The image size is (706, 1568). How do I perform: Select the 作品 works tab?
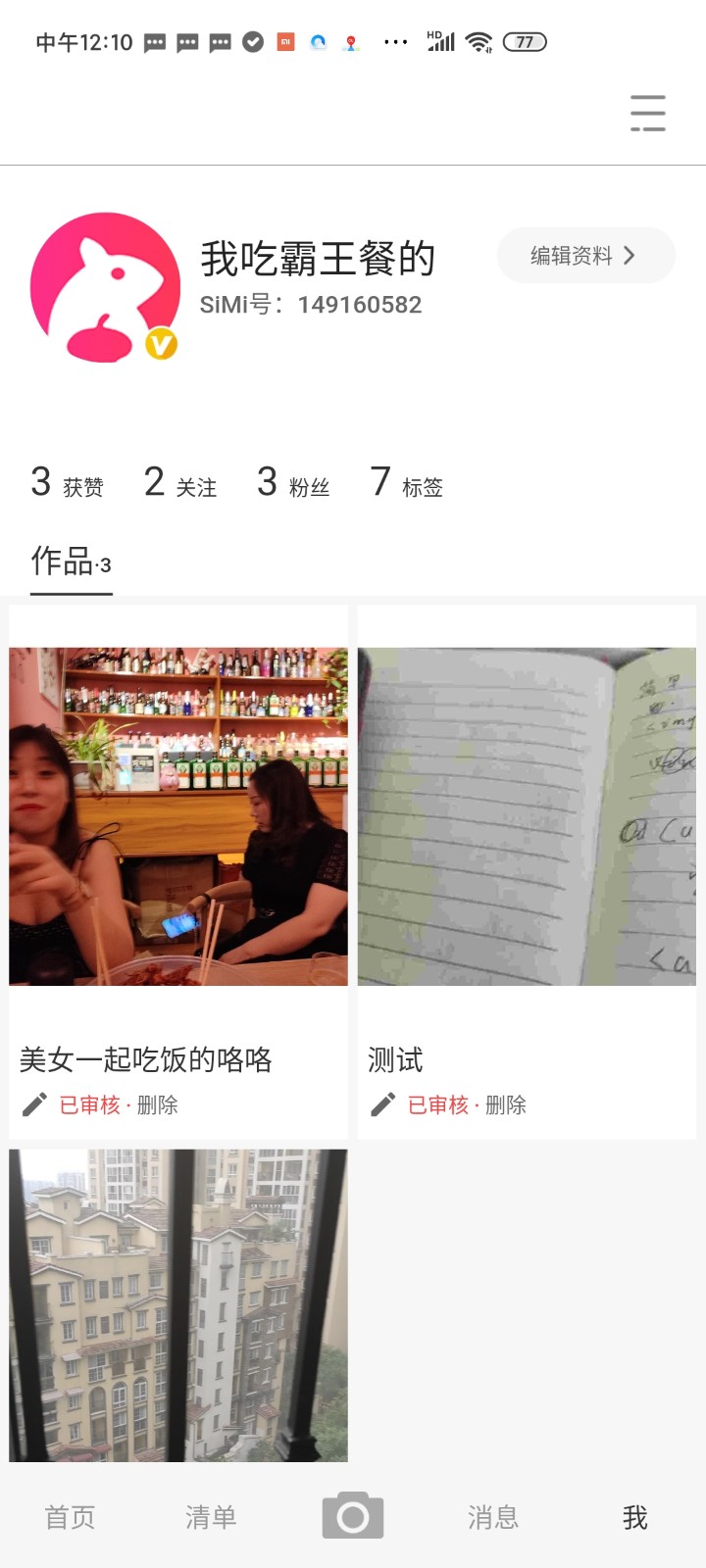coord(71,563)
